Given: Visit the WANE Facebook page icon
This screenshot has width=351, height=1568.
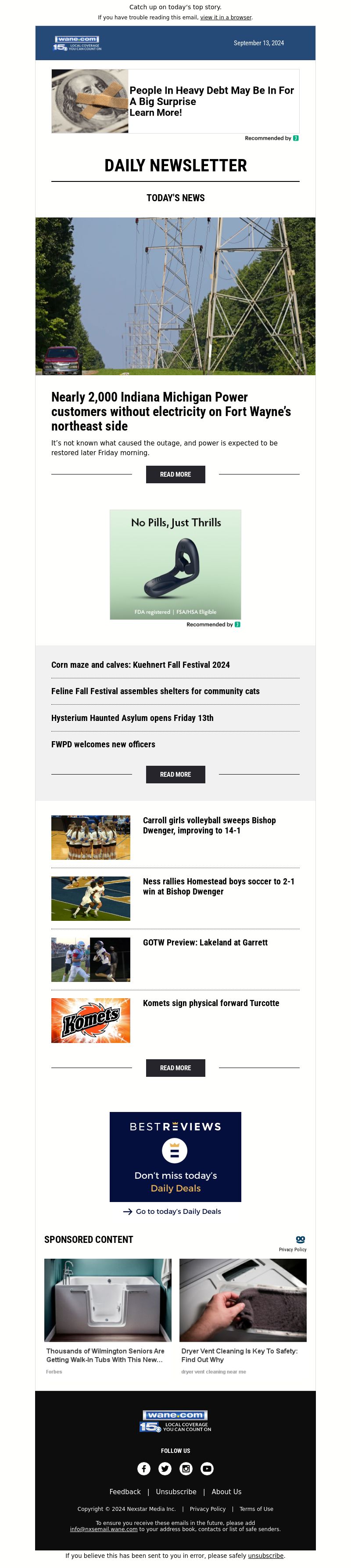Looking at the screenshot, I should click(x=143, y=1468).
